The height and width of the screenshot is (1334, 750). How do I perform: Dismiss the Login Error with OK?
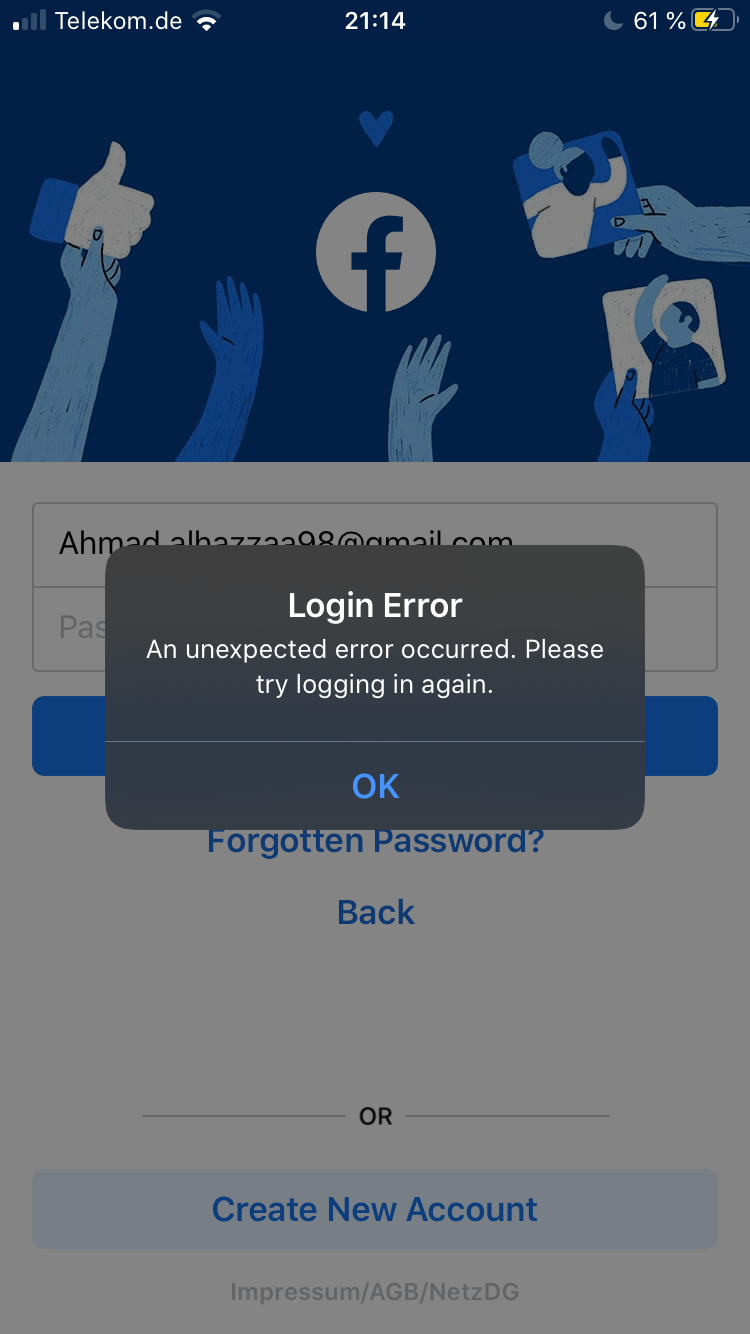pyautogui.click(x=375, y=786)
